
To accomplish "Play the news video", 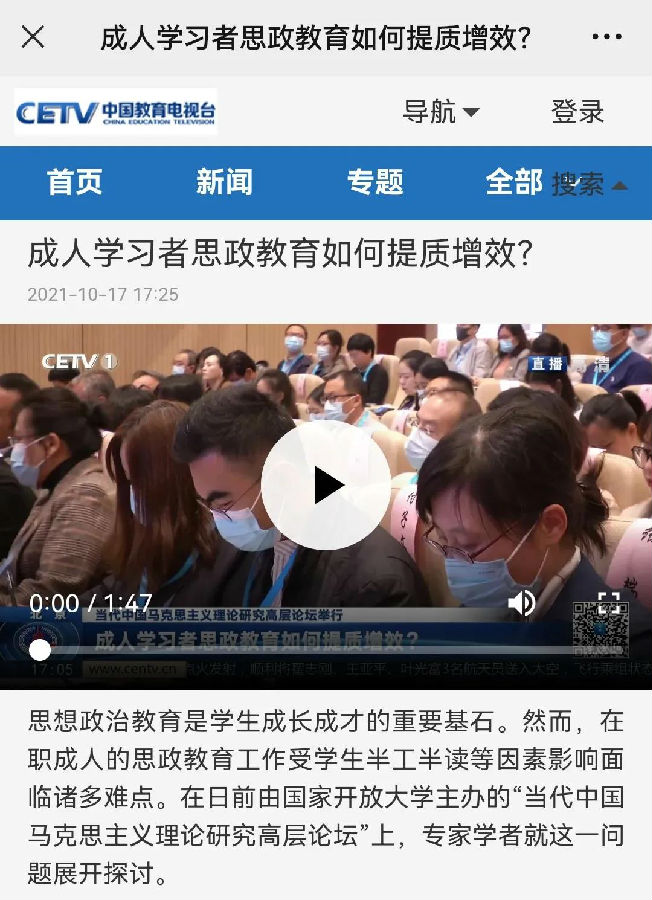I will pyautogui.click(x=326, y=485).
